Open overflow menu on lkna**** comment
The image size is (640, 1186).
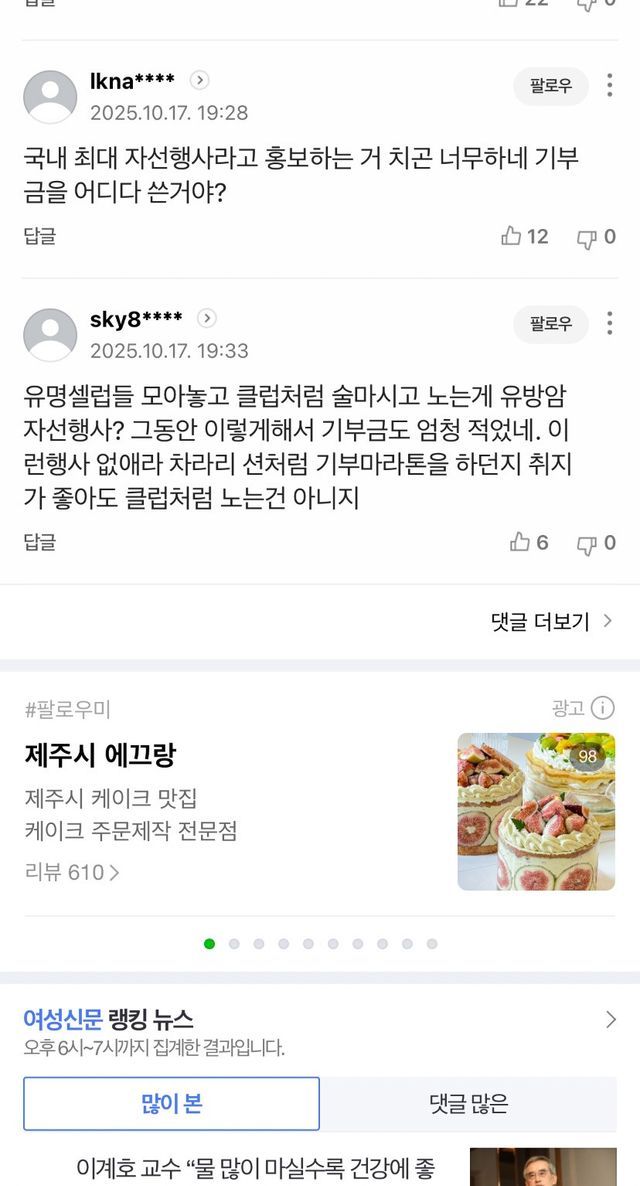coord(610,86)
